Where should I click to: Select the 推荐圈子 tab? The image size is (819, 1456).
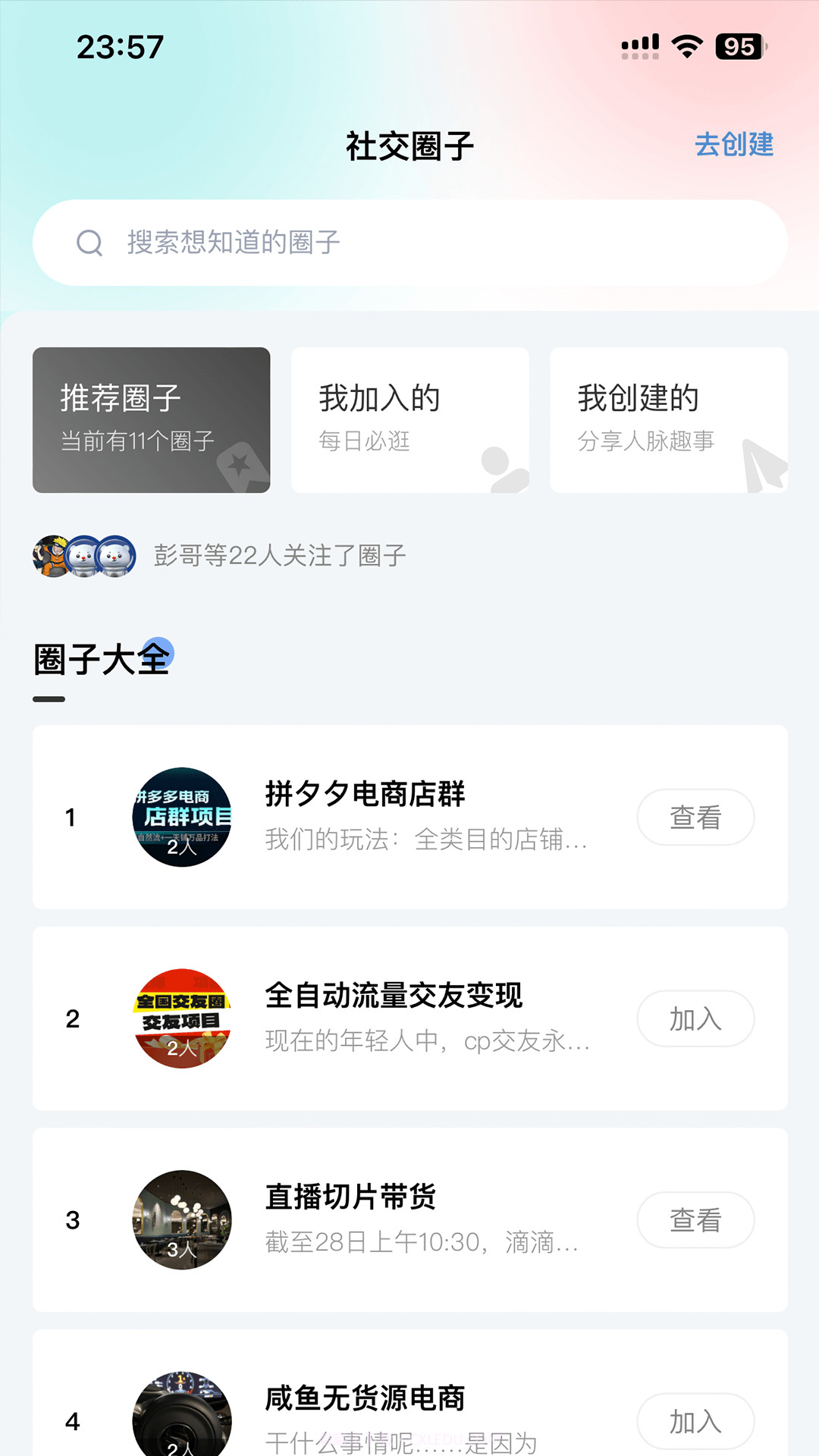click(151, 419)
